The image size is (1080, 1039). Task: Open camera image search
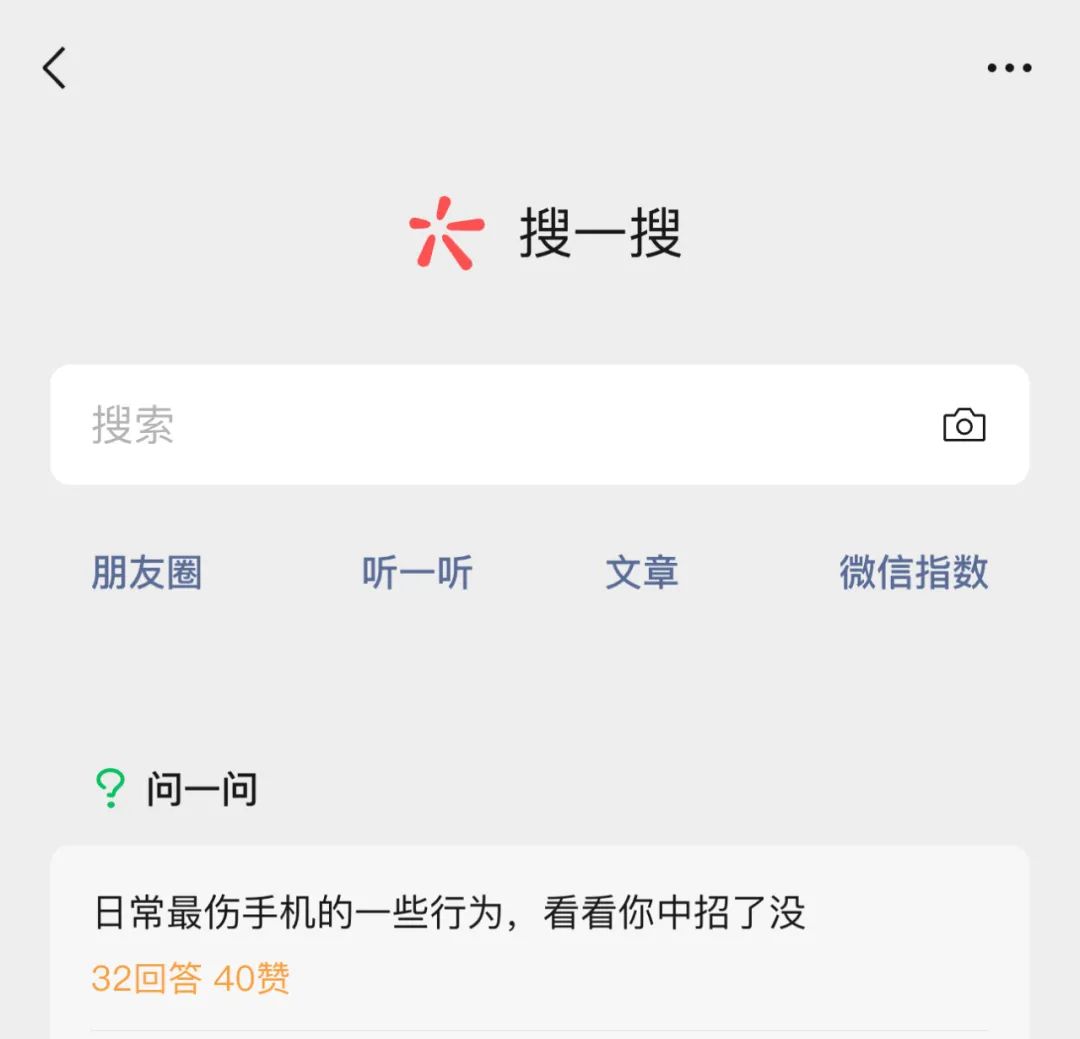[x=964, y=425]
